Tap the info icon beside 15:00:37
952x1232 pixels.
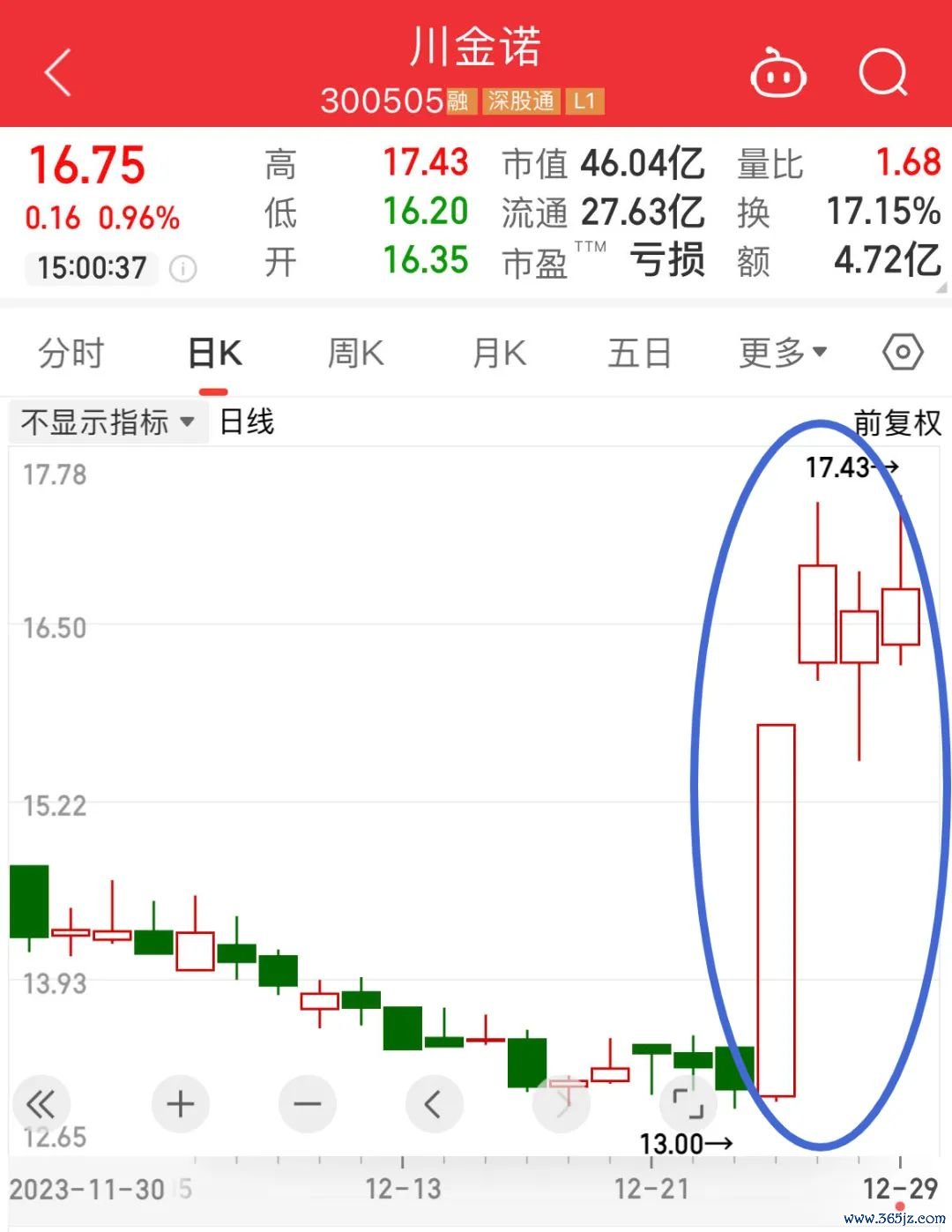click(182, 268)
